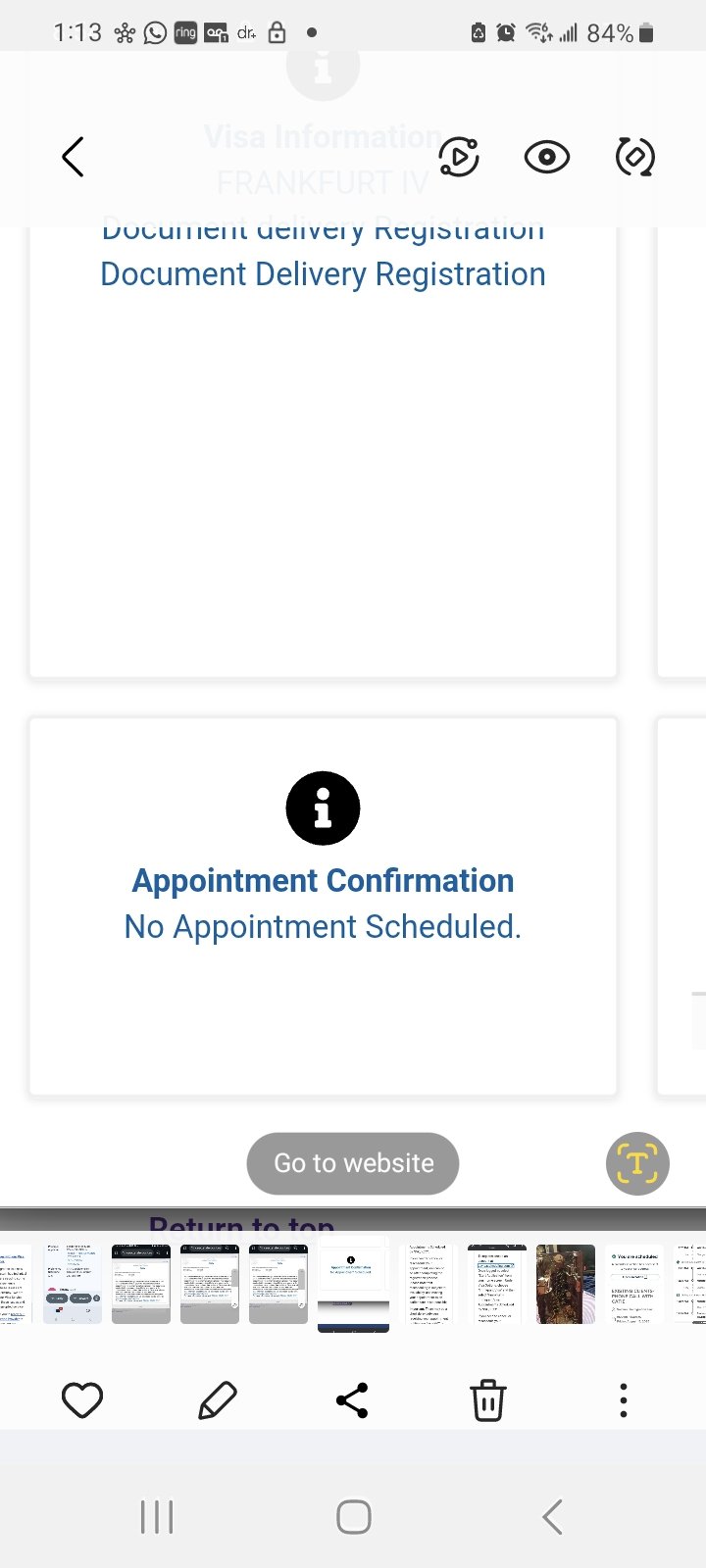Viewport: 706px width, 1568px height.
Task: Share this screenshot
Action: tap(352, 1400)
